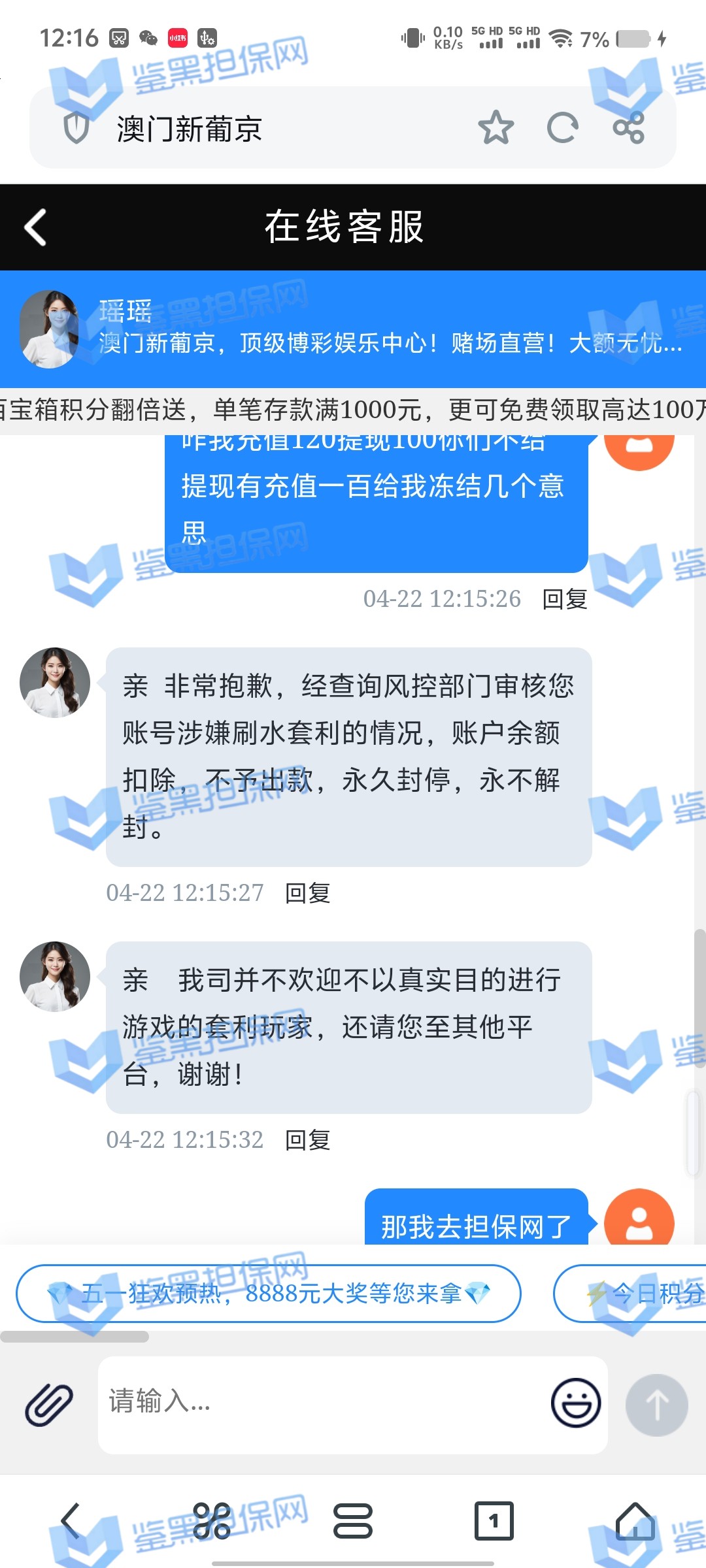706x1568 pixels.
Task: Send the message with the arrow button
Action: coord(656,1404)
